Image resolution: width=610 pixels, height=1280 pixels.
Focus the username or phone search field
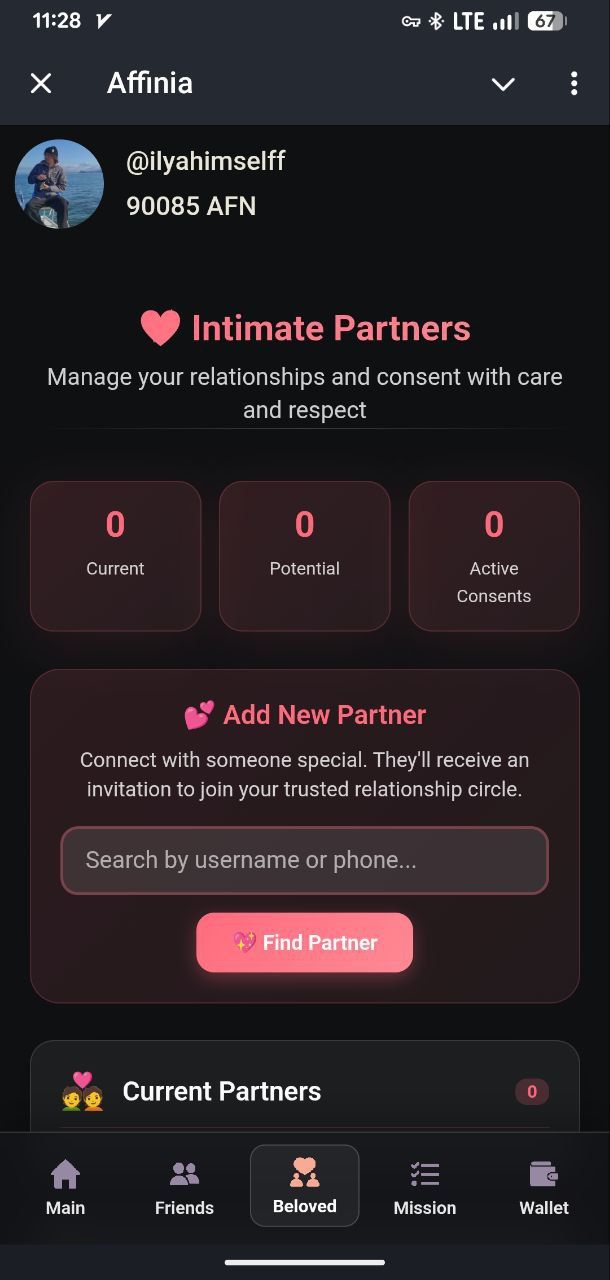[x=304, y=860]
